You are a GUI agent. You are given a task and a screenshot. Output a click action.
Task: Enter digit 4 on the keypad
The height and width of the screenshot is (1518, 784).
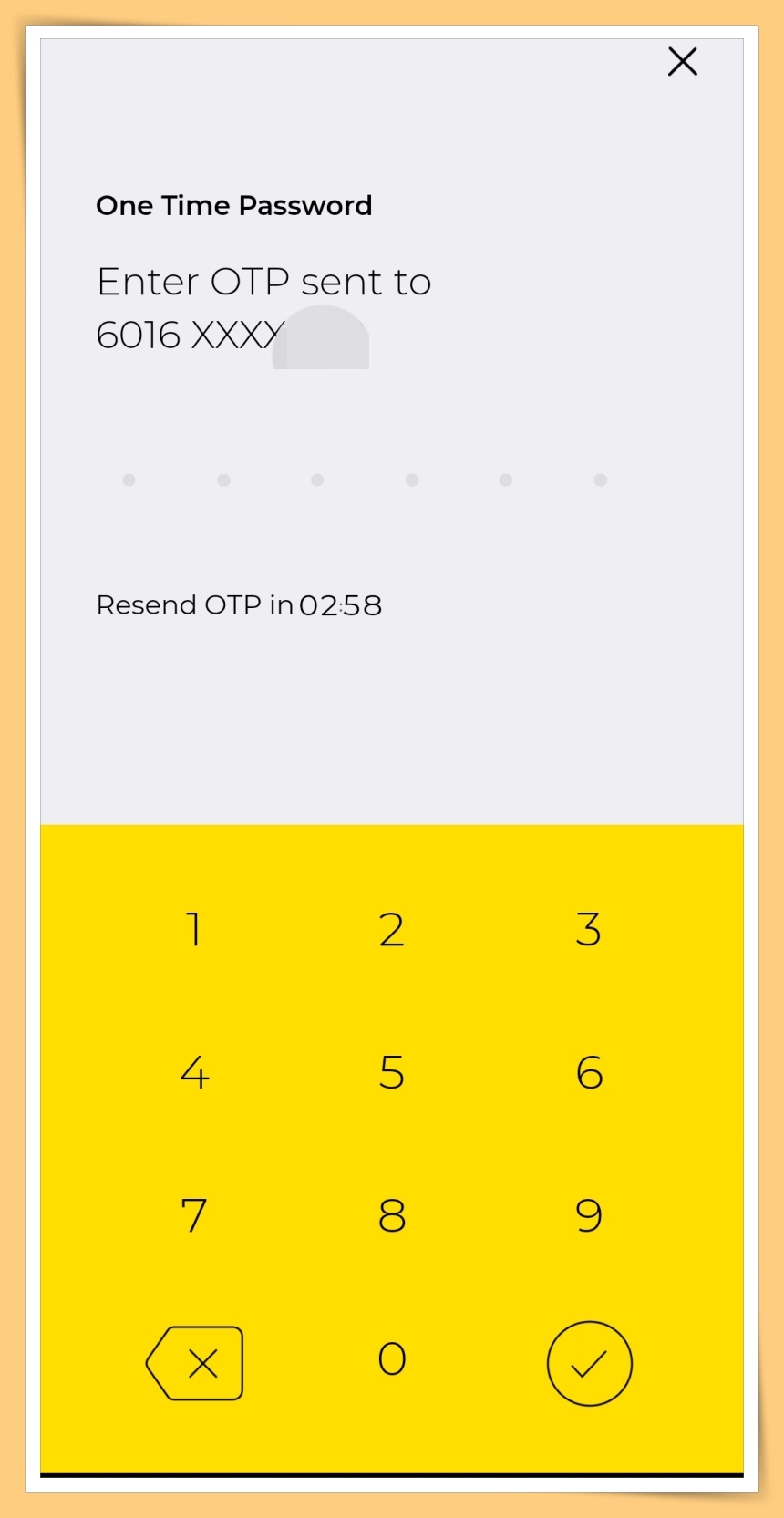click(194, 1072)
